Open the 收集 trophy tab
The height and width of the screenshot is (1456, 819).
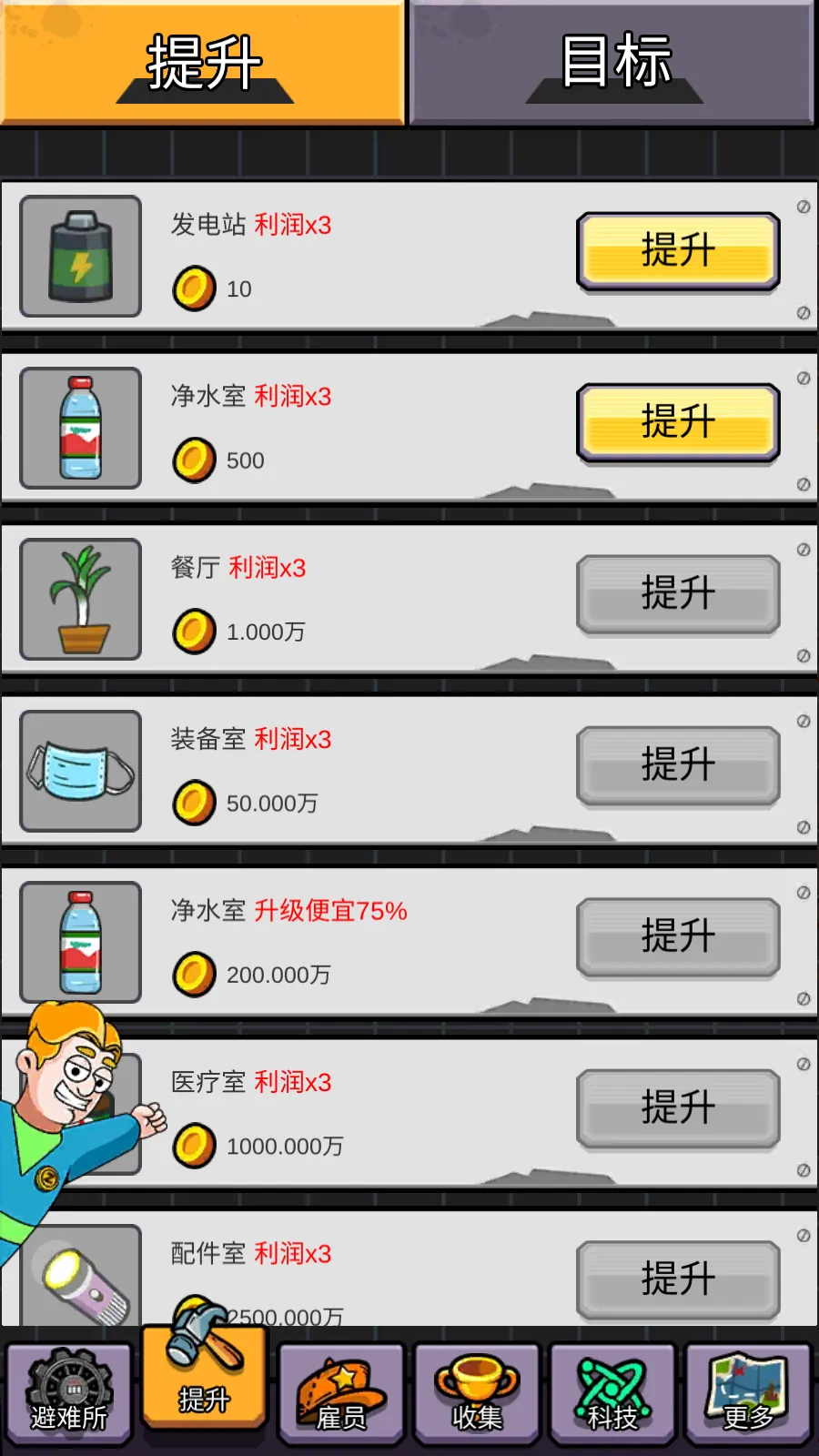477,1393
